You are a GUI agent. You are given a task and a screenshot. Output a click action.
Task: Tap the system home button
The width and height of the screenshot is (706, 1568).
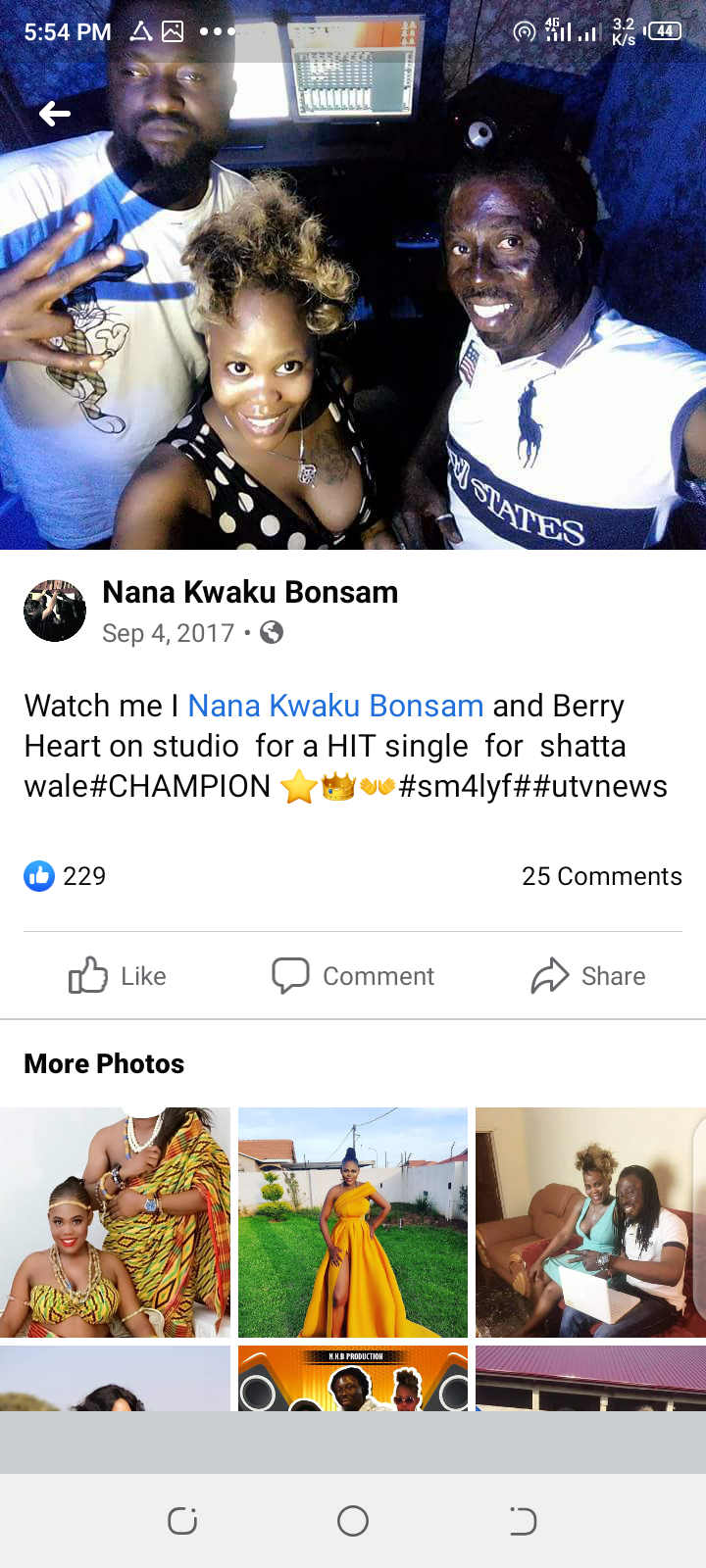(353, 1521)
